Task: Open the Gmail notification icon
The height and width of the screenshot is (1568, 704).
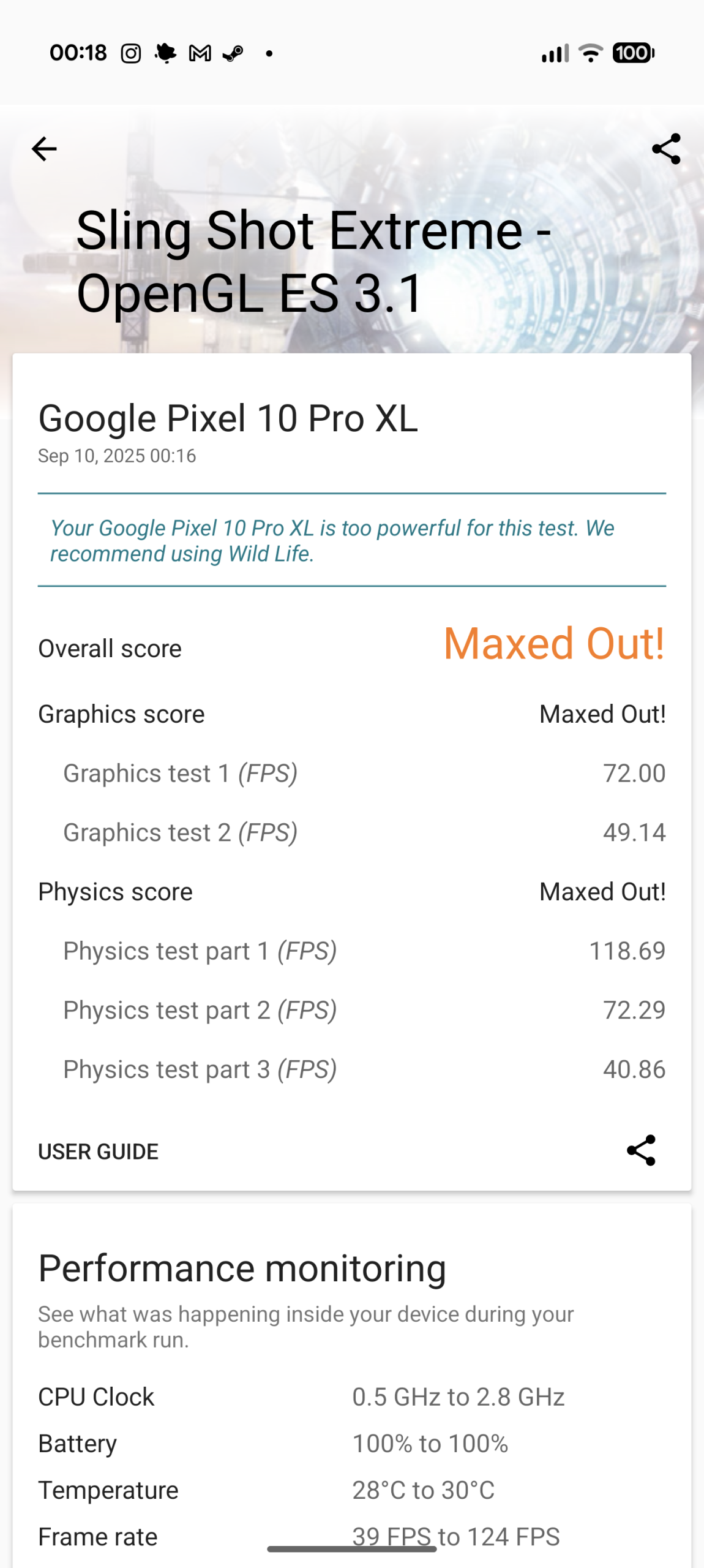Action: 200,53
